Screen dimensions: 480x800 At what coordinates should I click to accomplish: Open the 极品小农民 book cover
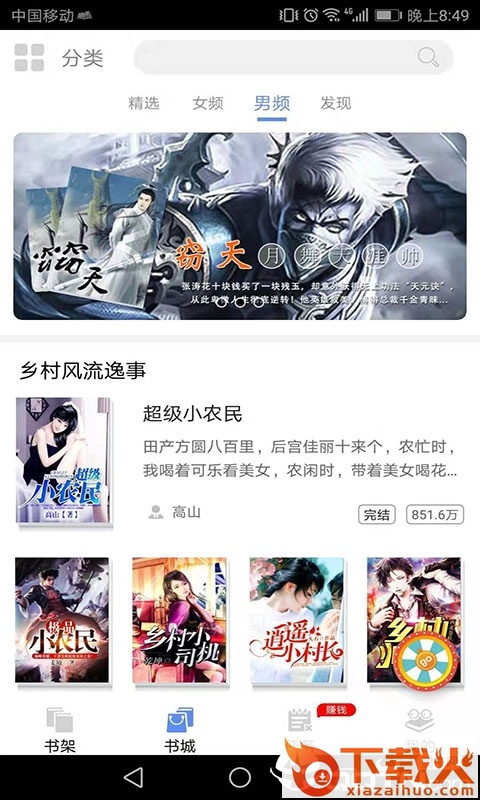coord(62,620)
